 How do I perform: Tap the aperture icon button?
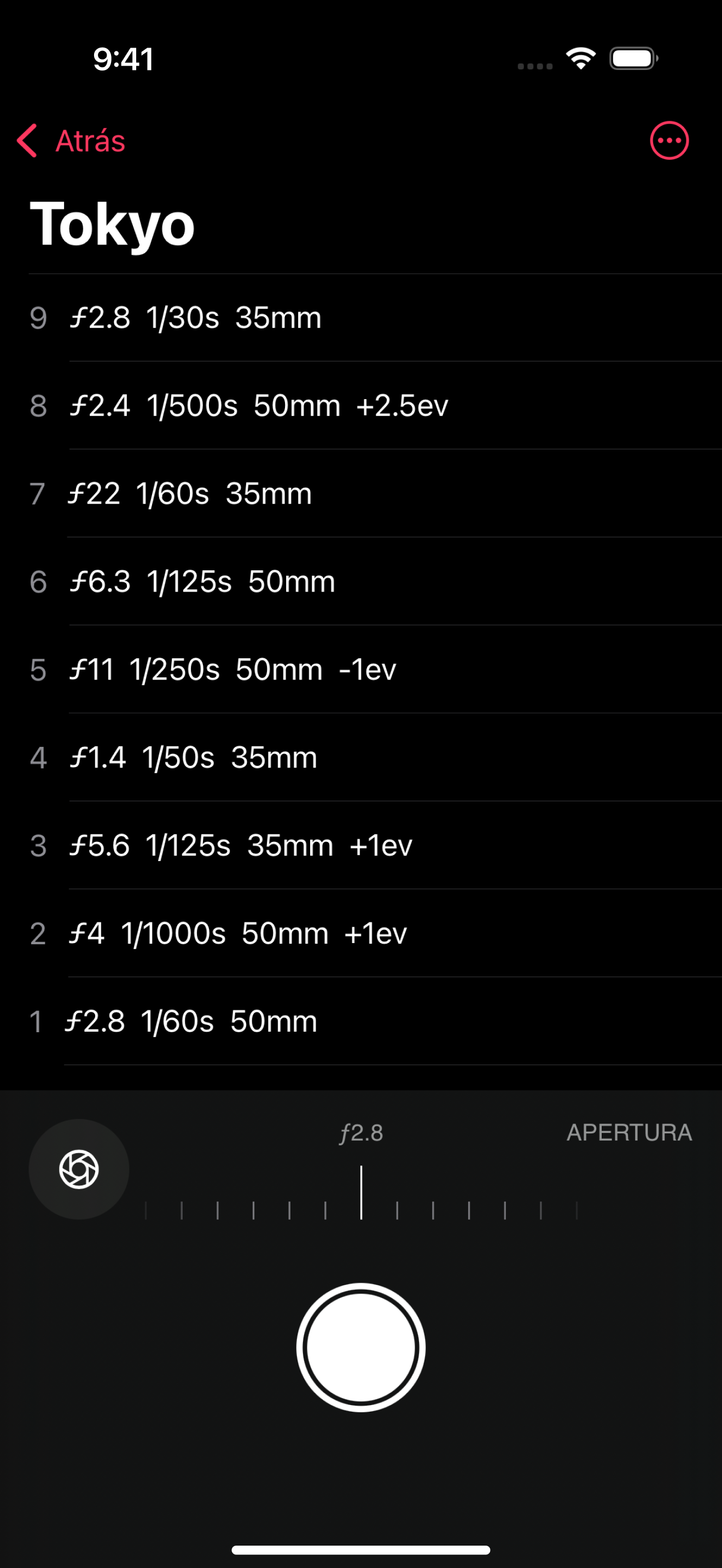tap(79, 1169)
